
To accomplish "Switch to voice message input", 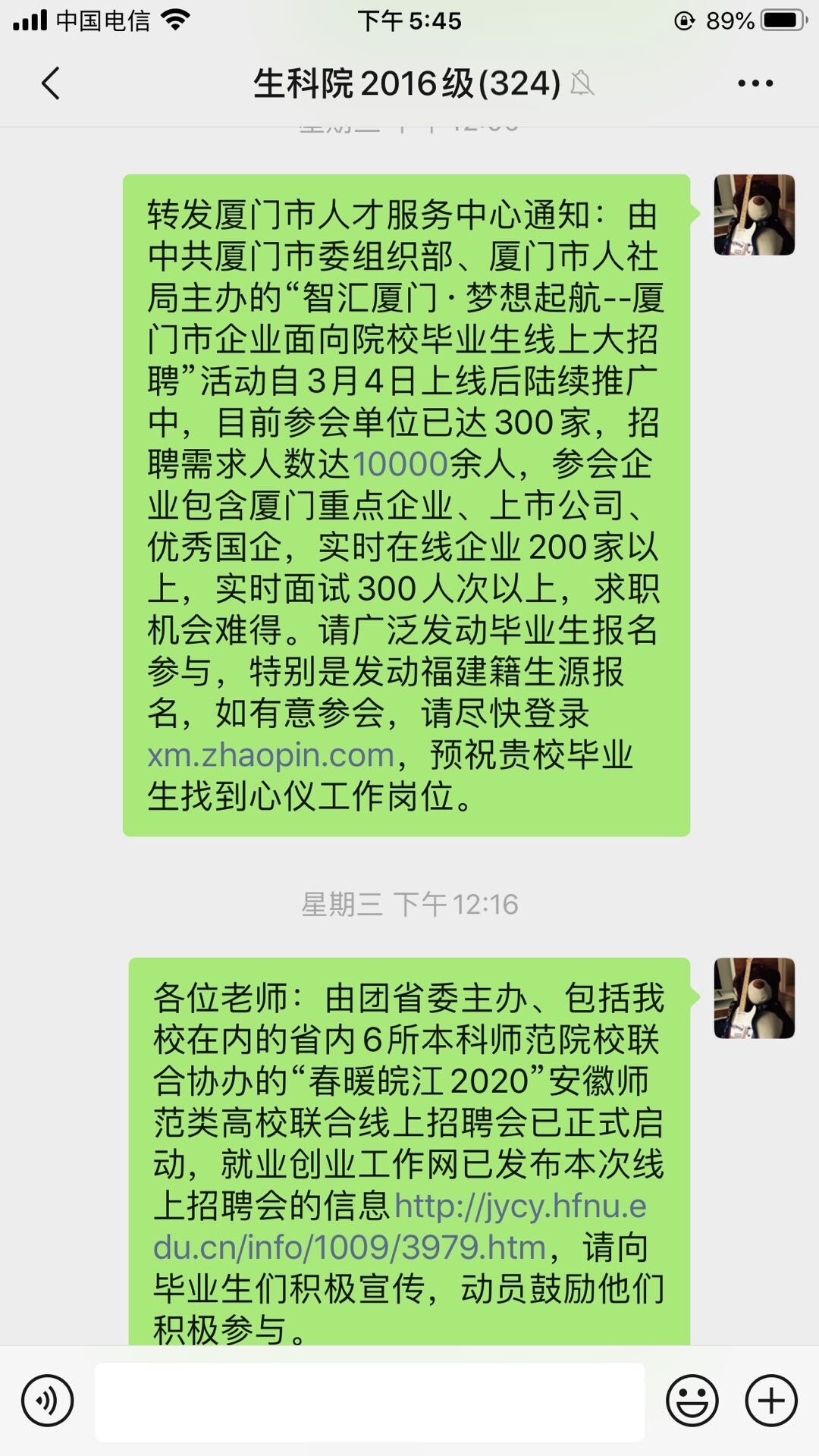I will [47, 1401].
